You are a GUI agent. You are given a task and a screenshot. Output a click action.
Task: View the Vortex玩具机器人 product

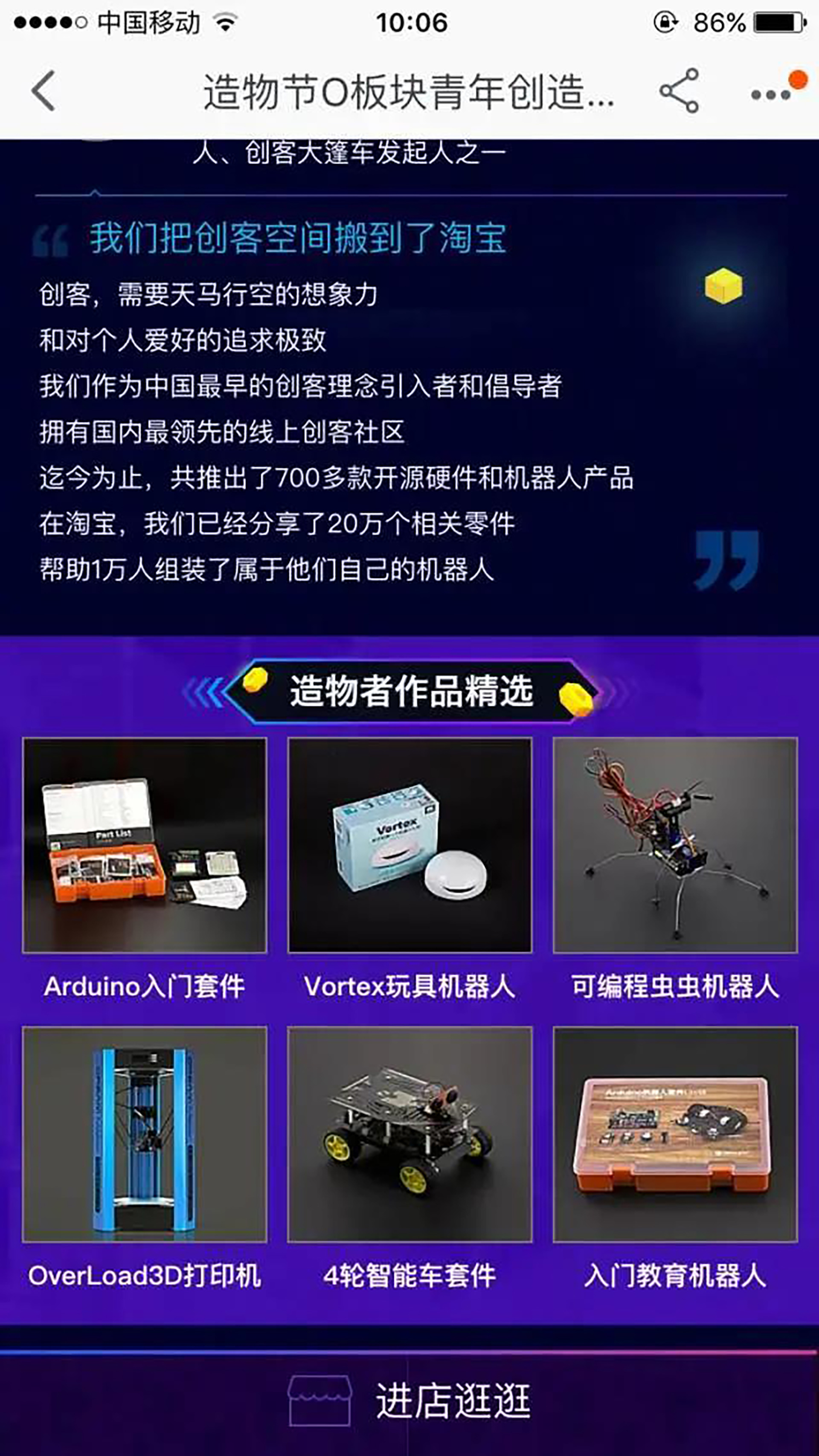[x=410, y=846]
